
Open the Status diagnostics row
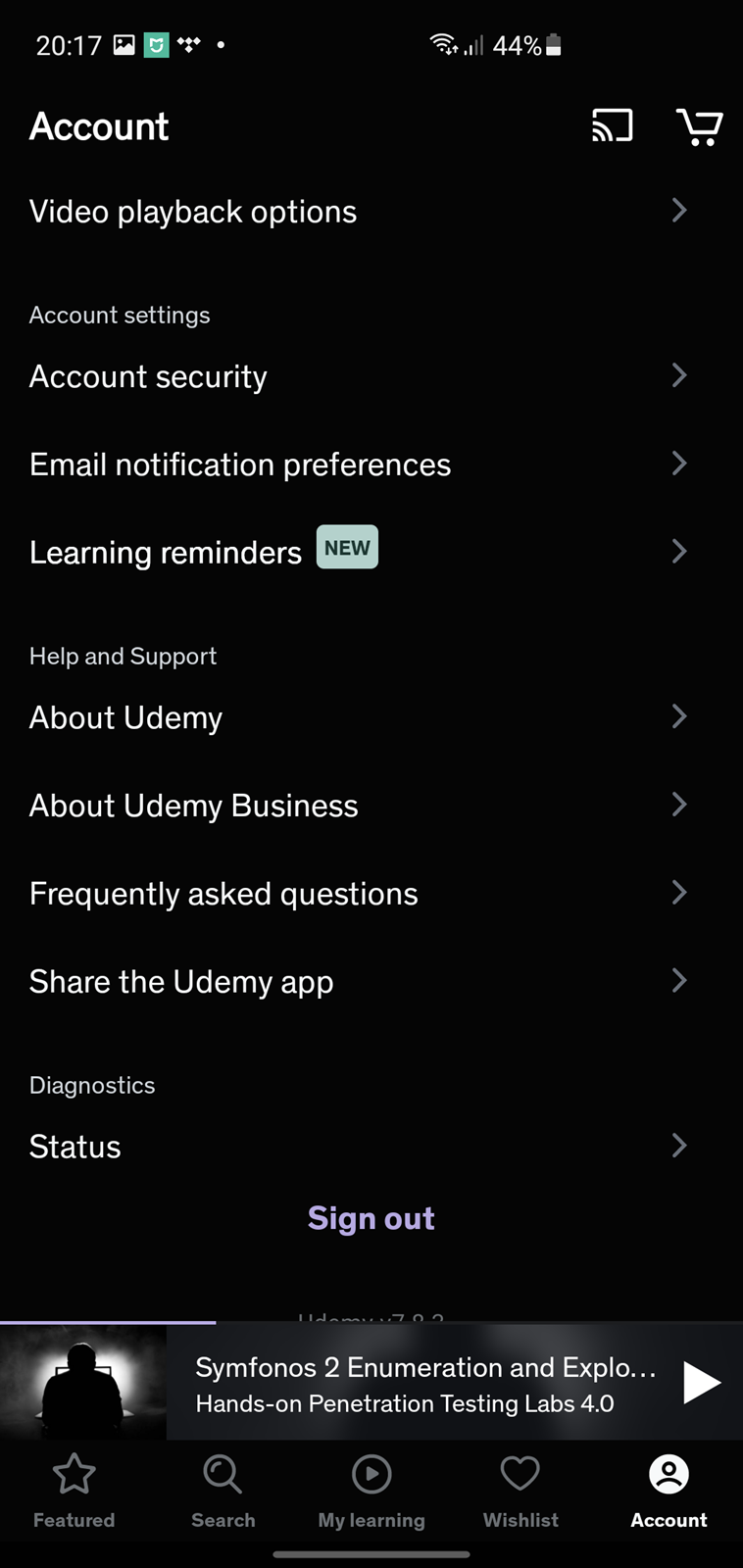(371, 1146)
